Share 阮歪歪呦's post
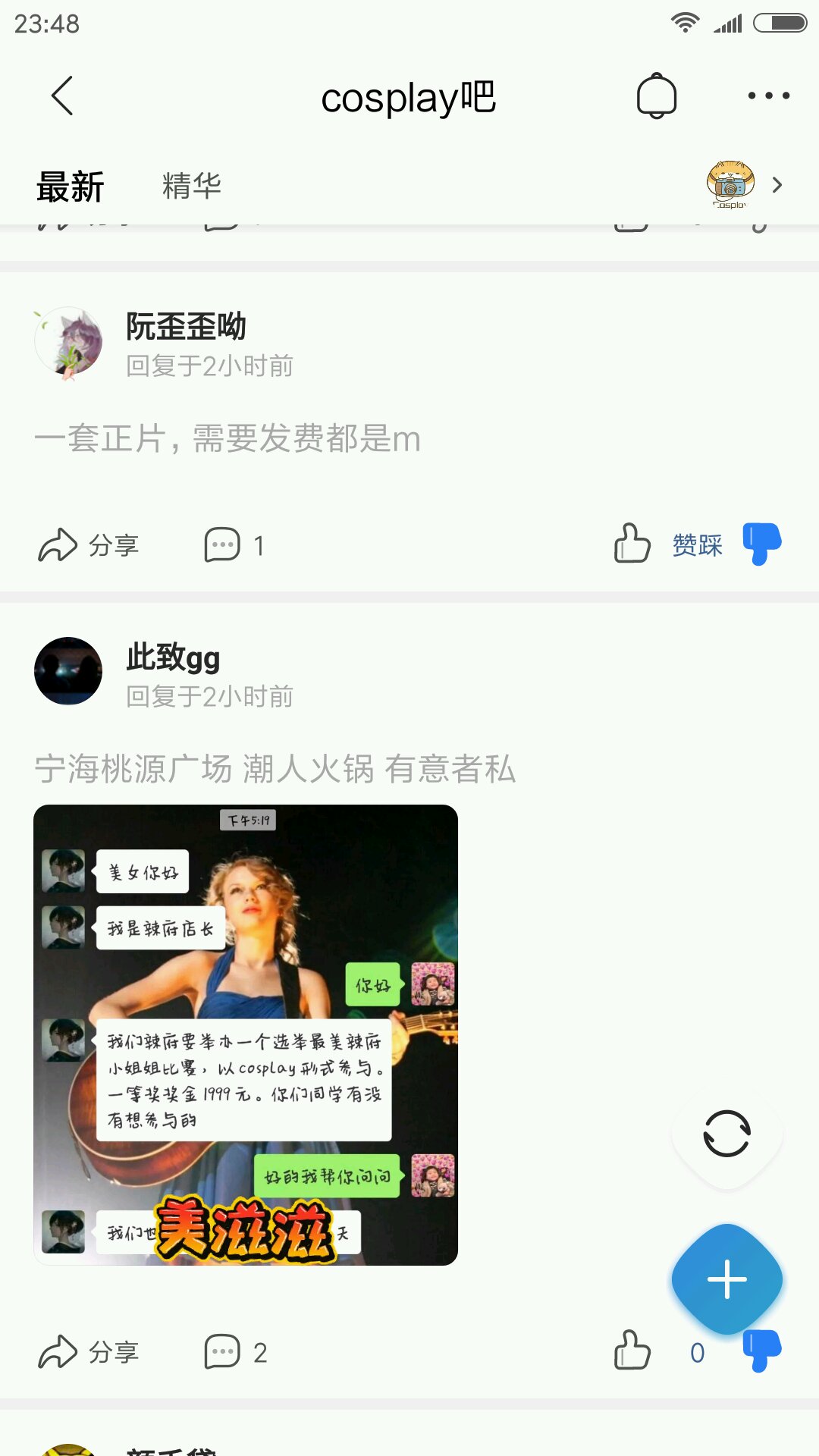The image size is (819, 1456). click(89, 545)
